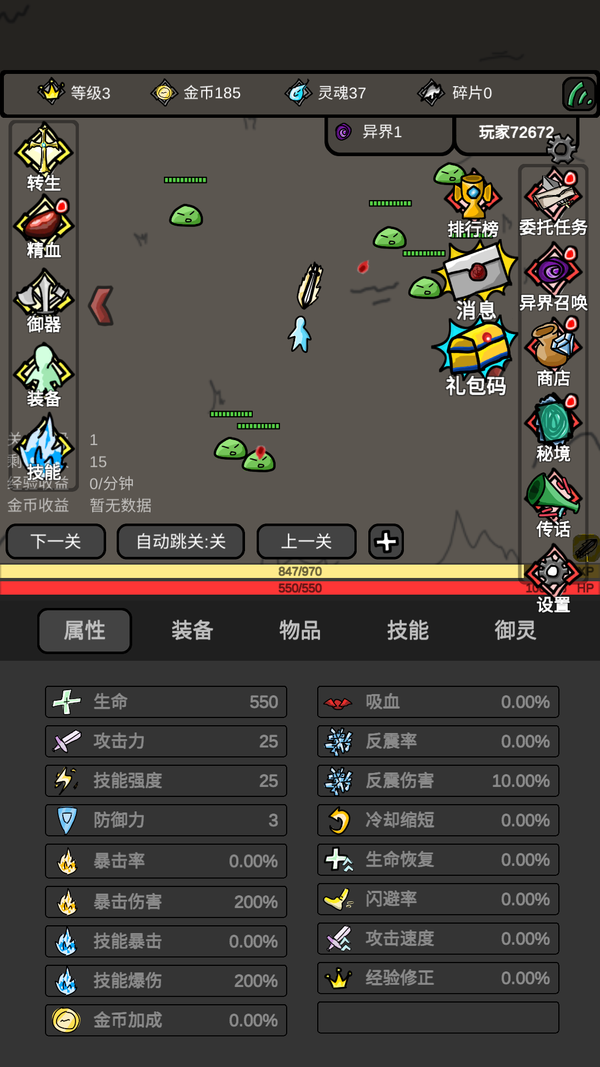Tap the plus button beside 上一关

pos(386,542)
